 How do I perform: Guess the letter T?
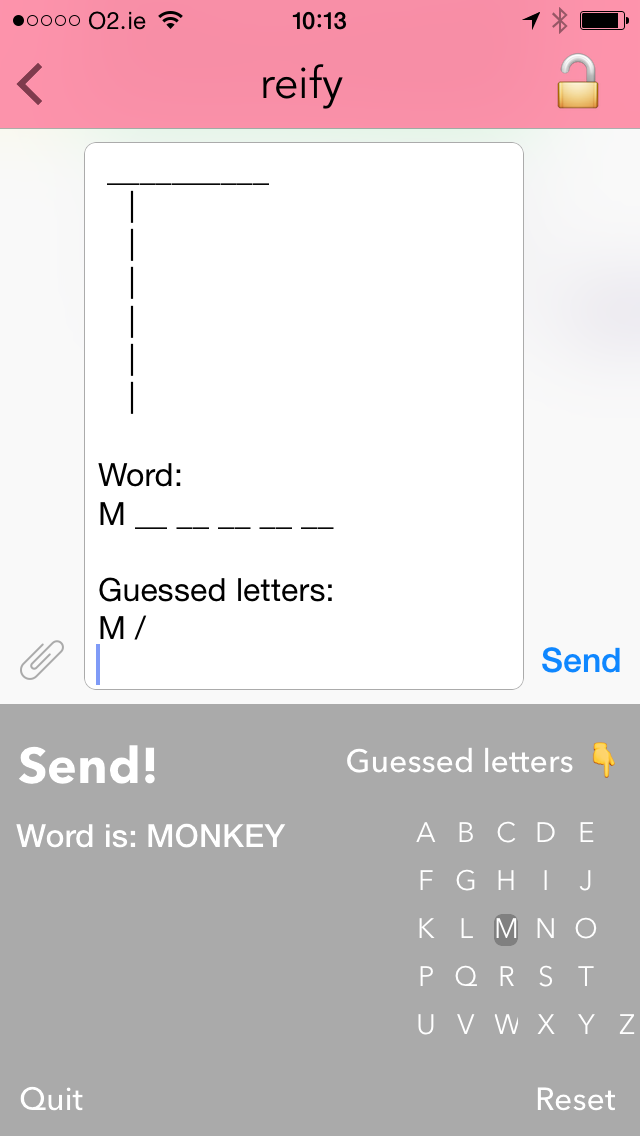[x=586, y=977]
